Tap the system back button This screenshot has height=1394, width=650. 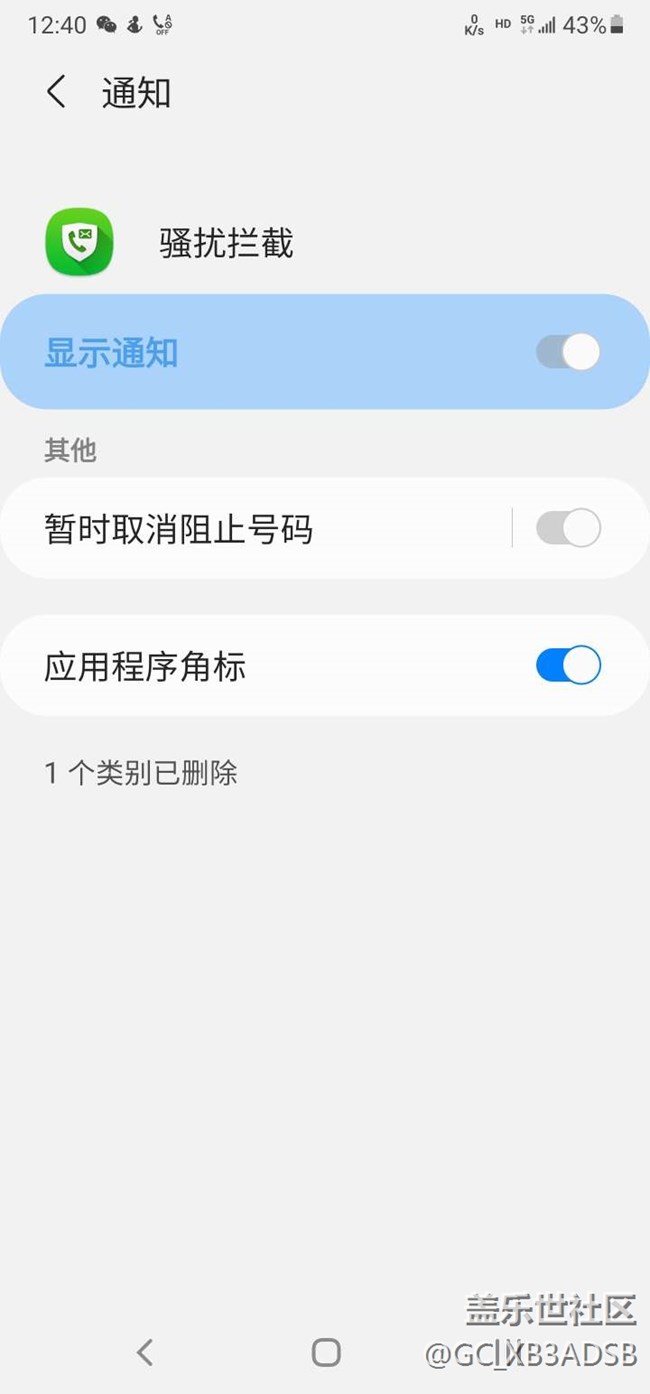click(x=145, y=1352)
